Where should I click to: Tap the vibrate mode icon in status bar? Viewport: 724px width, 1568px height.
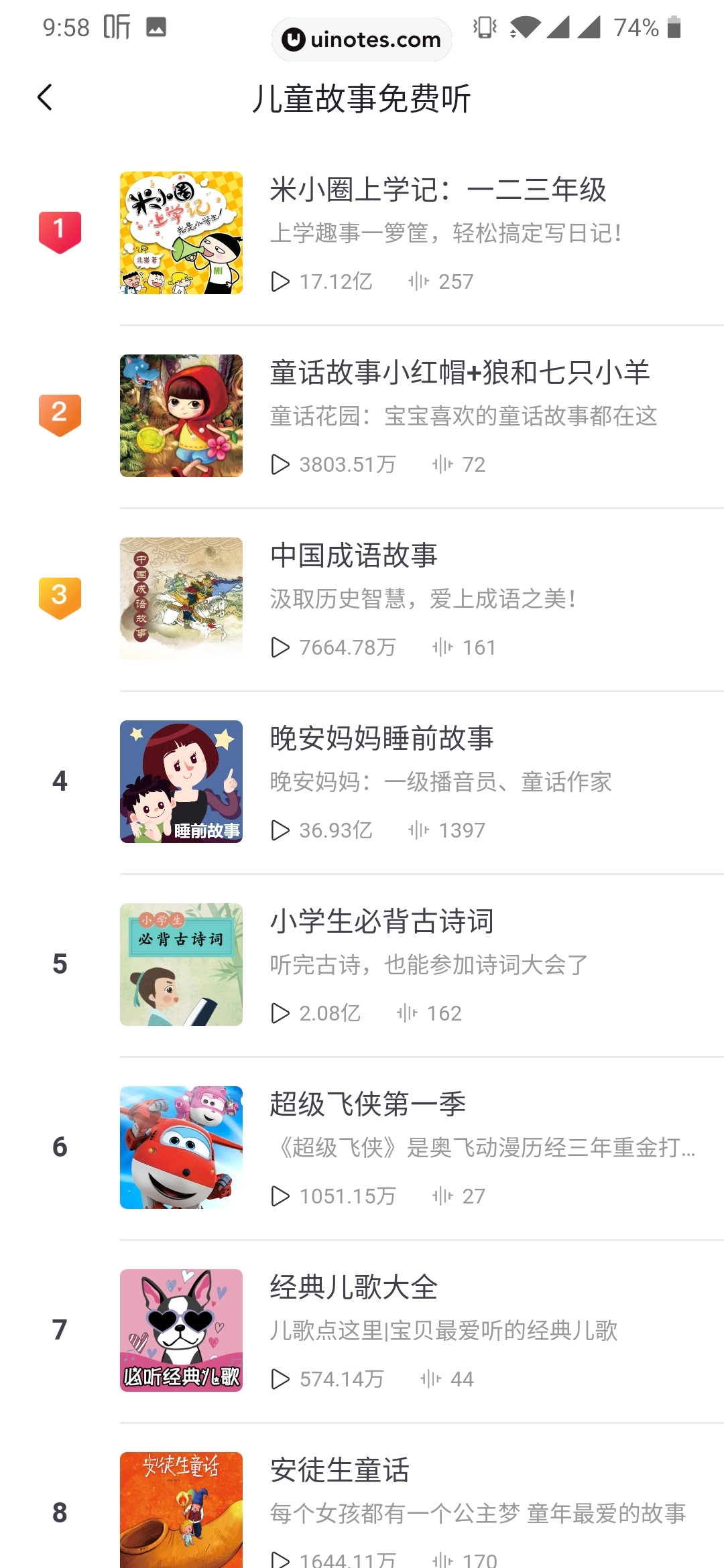click(x=483, y=27)
